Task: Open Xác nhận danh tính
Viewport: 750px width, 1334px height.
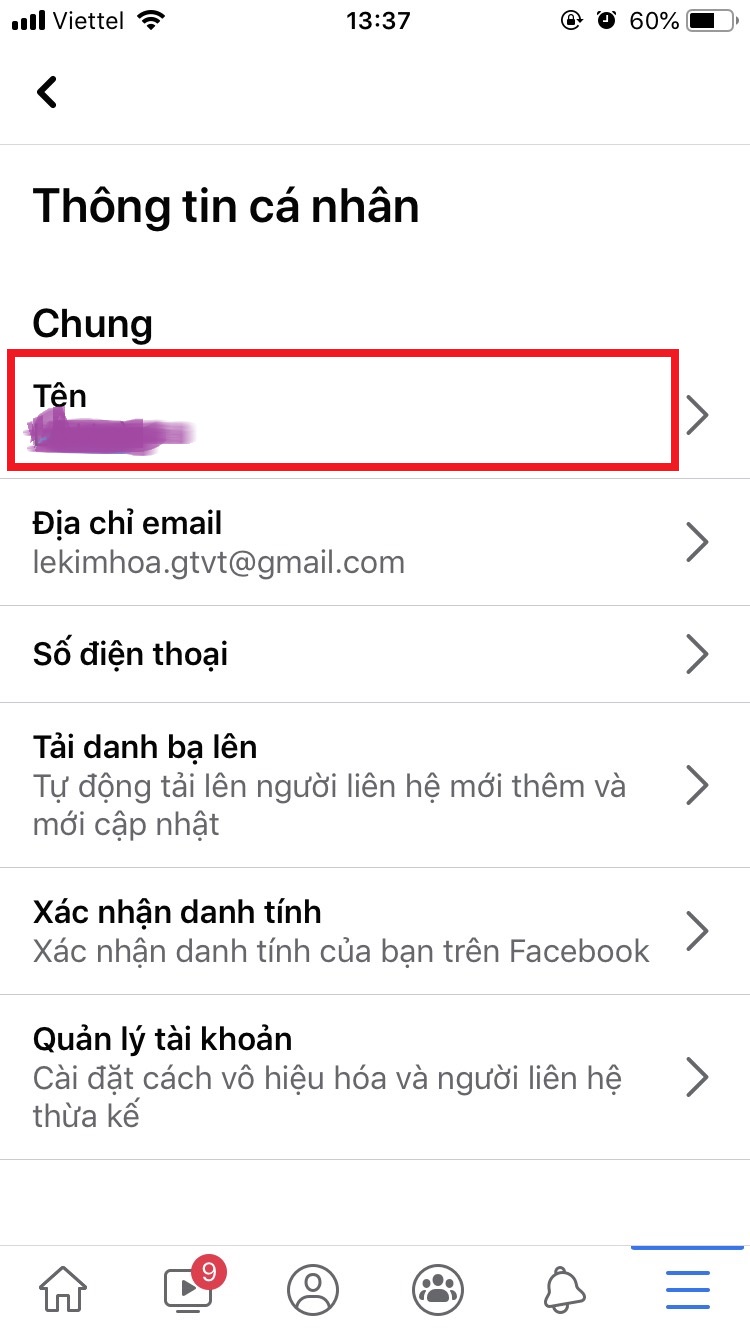Action: 375,930
